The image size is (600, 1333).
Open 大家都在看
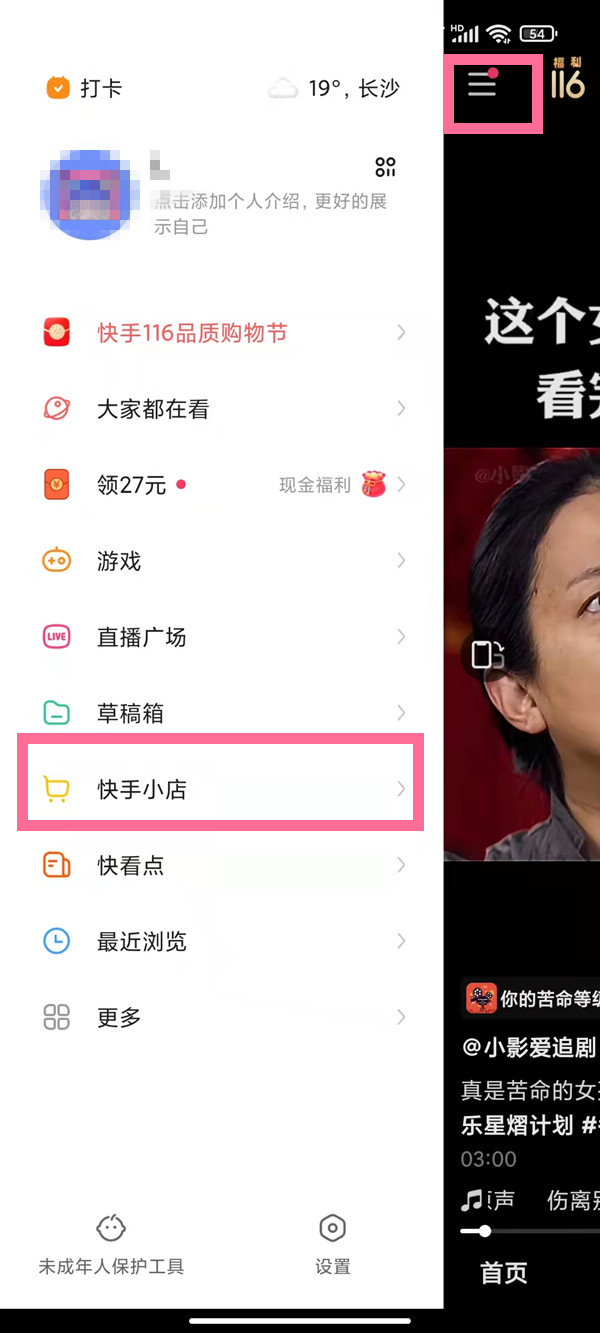click(221, 409)
